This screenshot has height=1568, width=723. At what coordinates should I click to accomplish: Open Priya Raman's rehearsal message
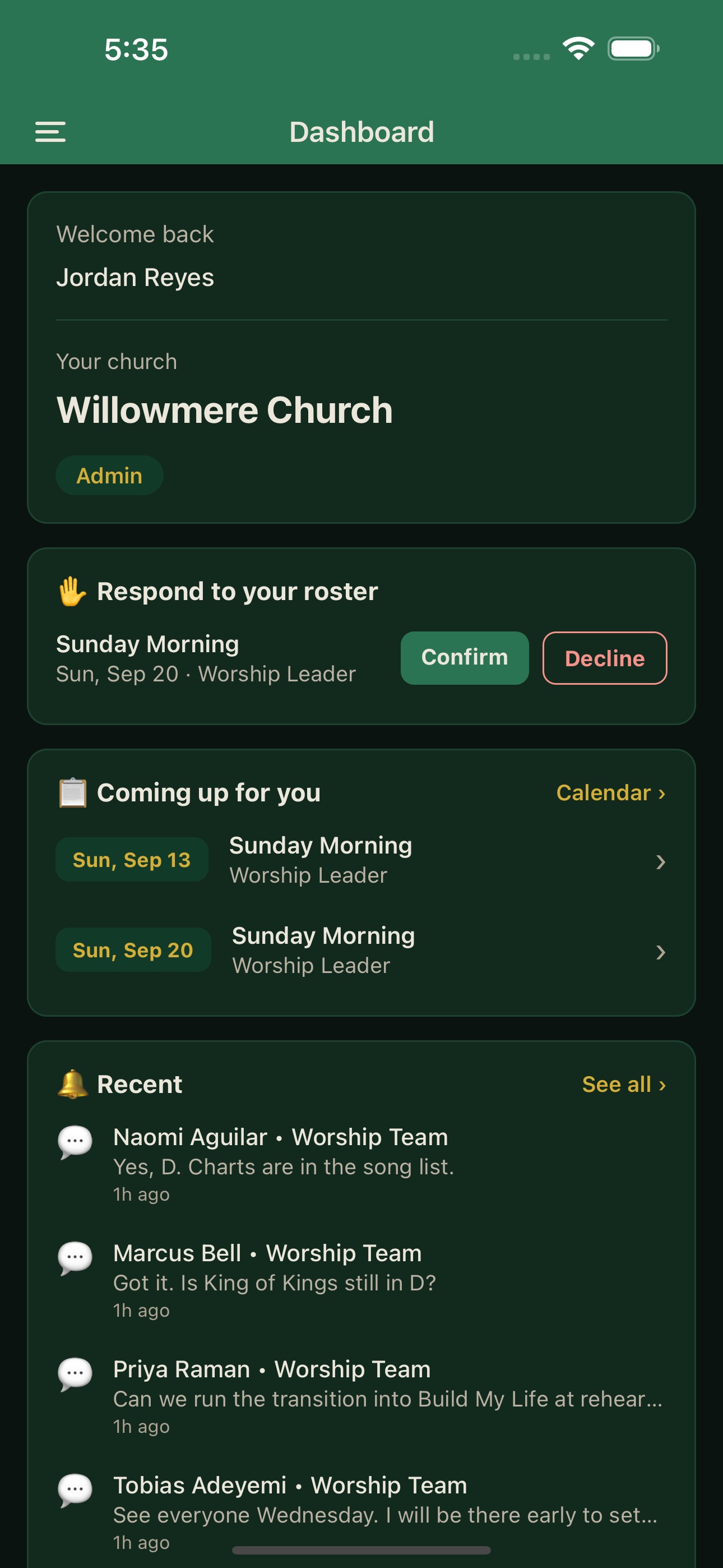coord(361,1396)
